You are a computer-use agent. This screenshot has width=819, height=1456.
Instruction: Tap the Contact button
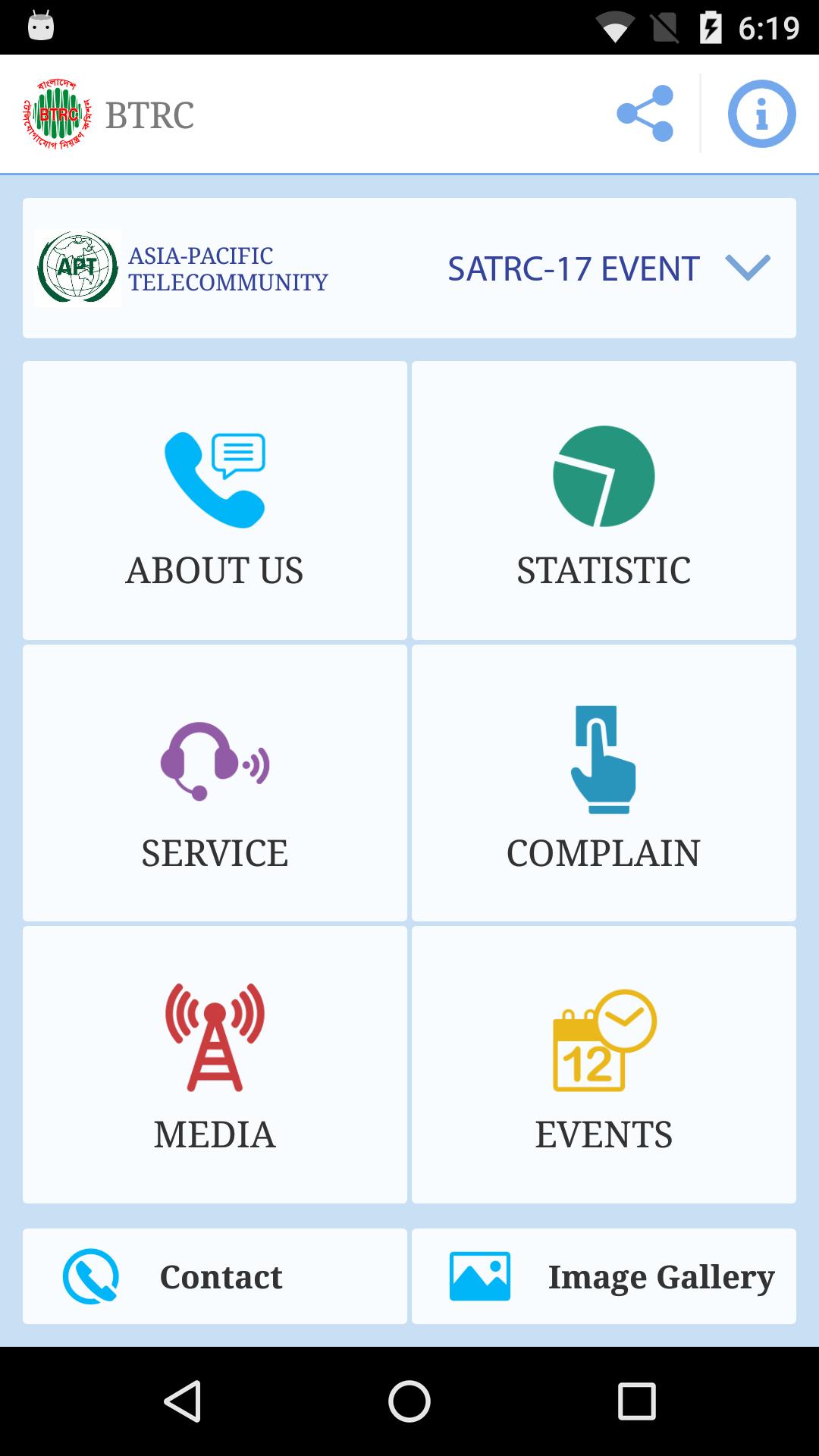coord(215,1276)
